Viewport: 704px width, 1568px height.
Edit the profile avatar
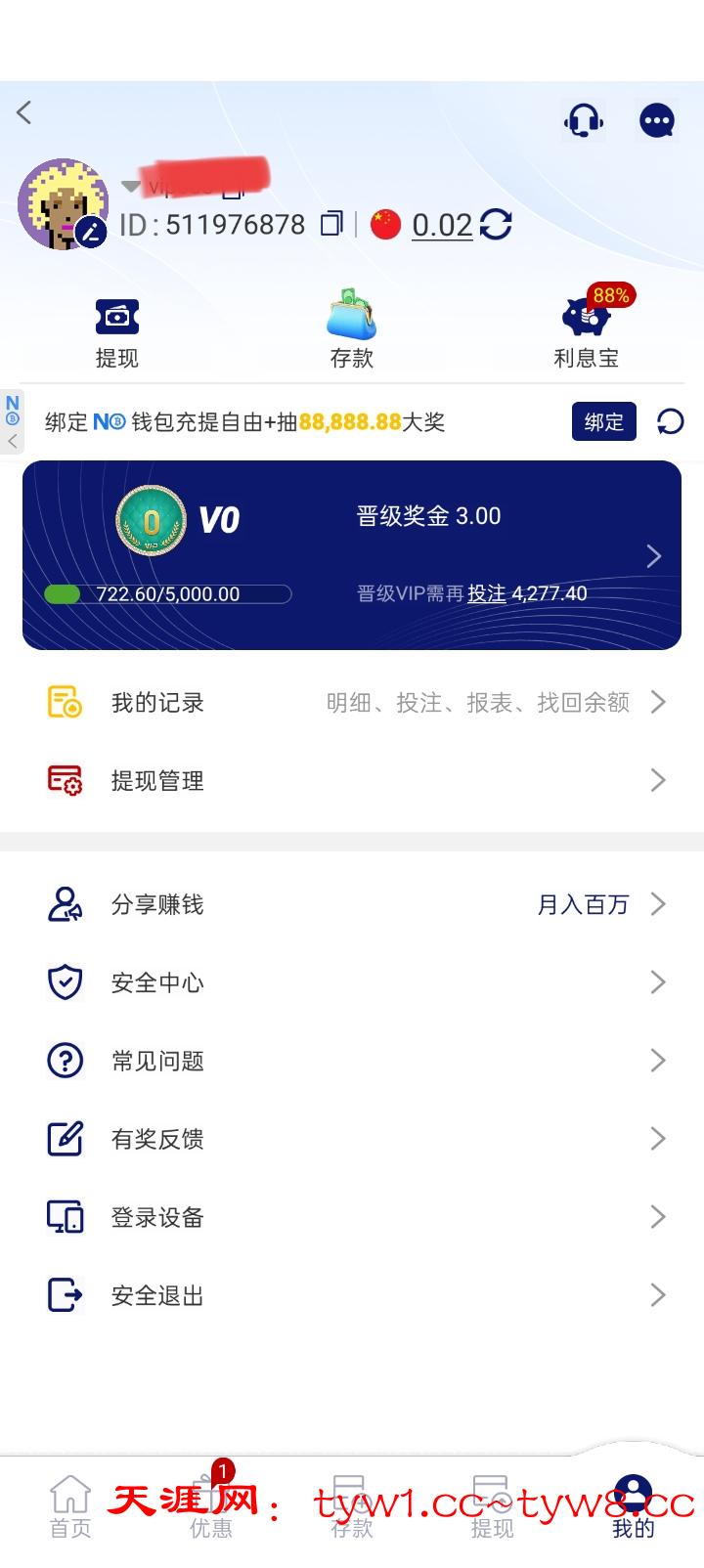[91, 232]
